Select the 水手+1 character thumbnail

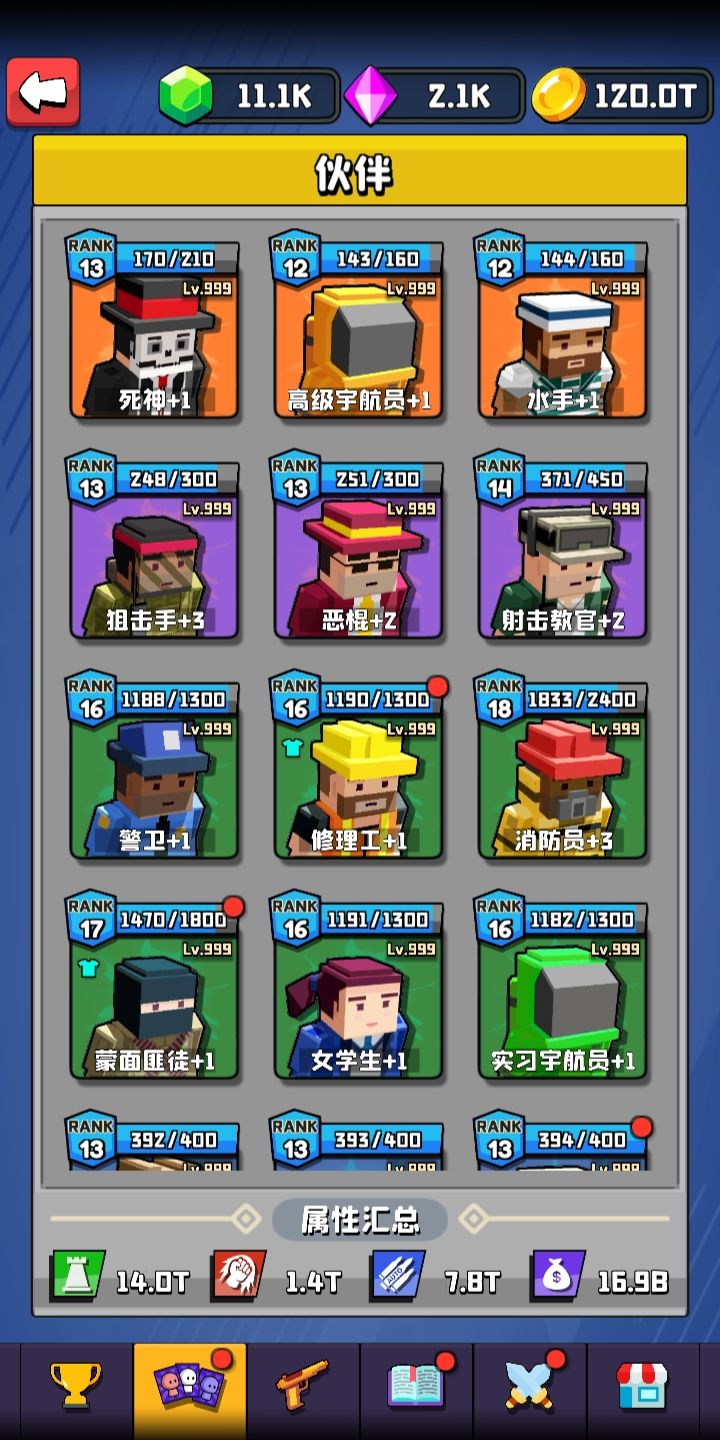562,340
